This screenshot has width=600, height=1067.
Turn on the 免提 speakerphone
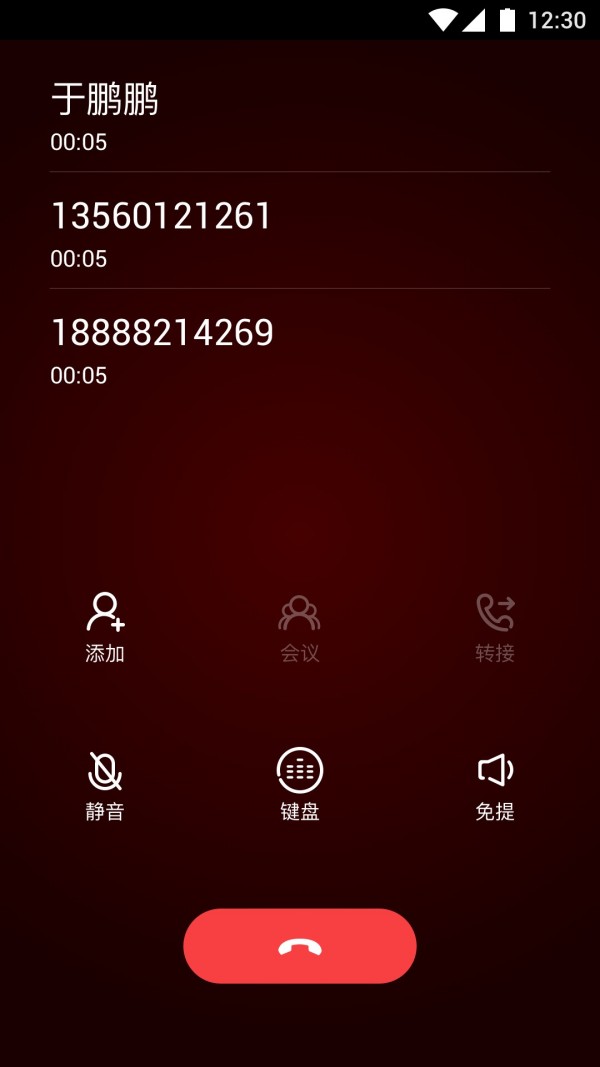[x=495, y=786]
